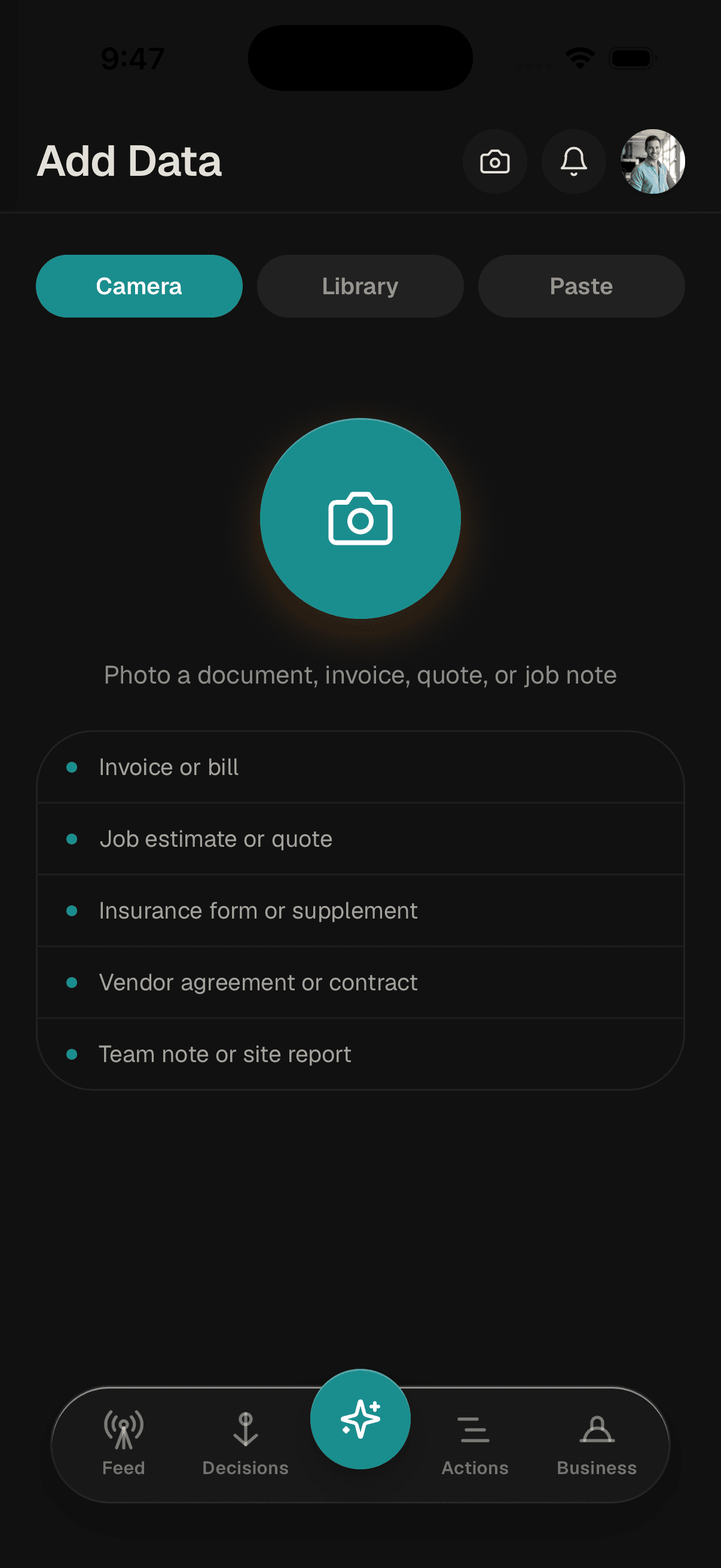Switch to the Library tab
The image size is (721, 1568).
pyautogui.click(x=360, y=286)
